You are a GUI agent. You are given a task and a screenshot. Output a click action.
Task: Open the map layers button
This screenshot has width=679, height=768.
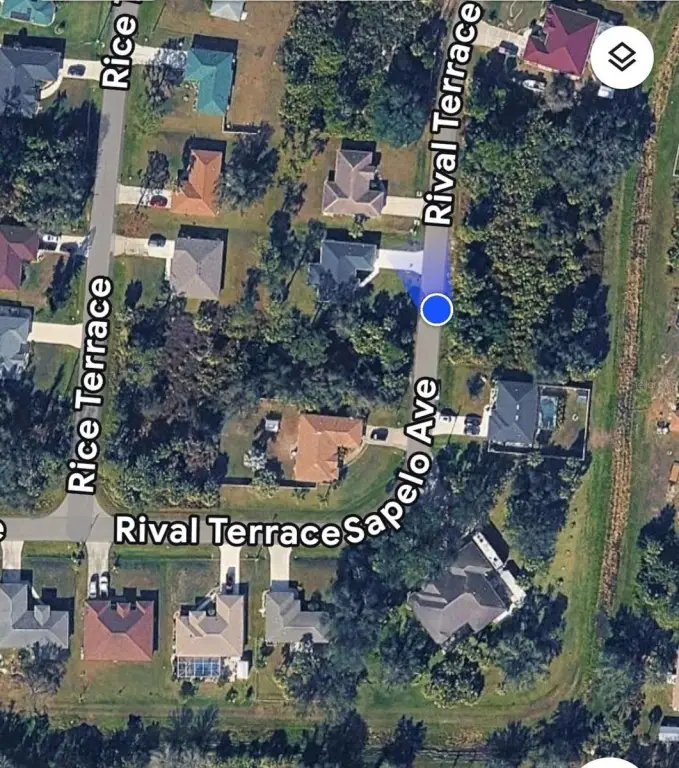point(621,57)
